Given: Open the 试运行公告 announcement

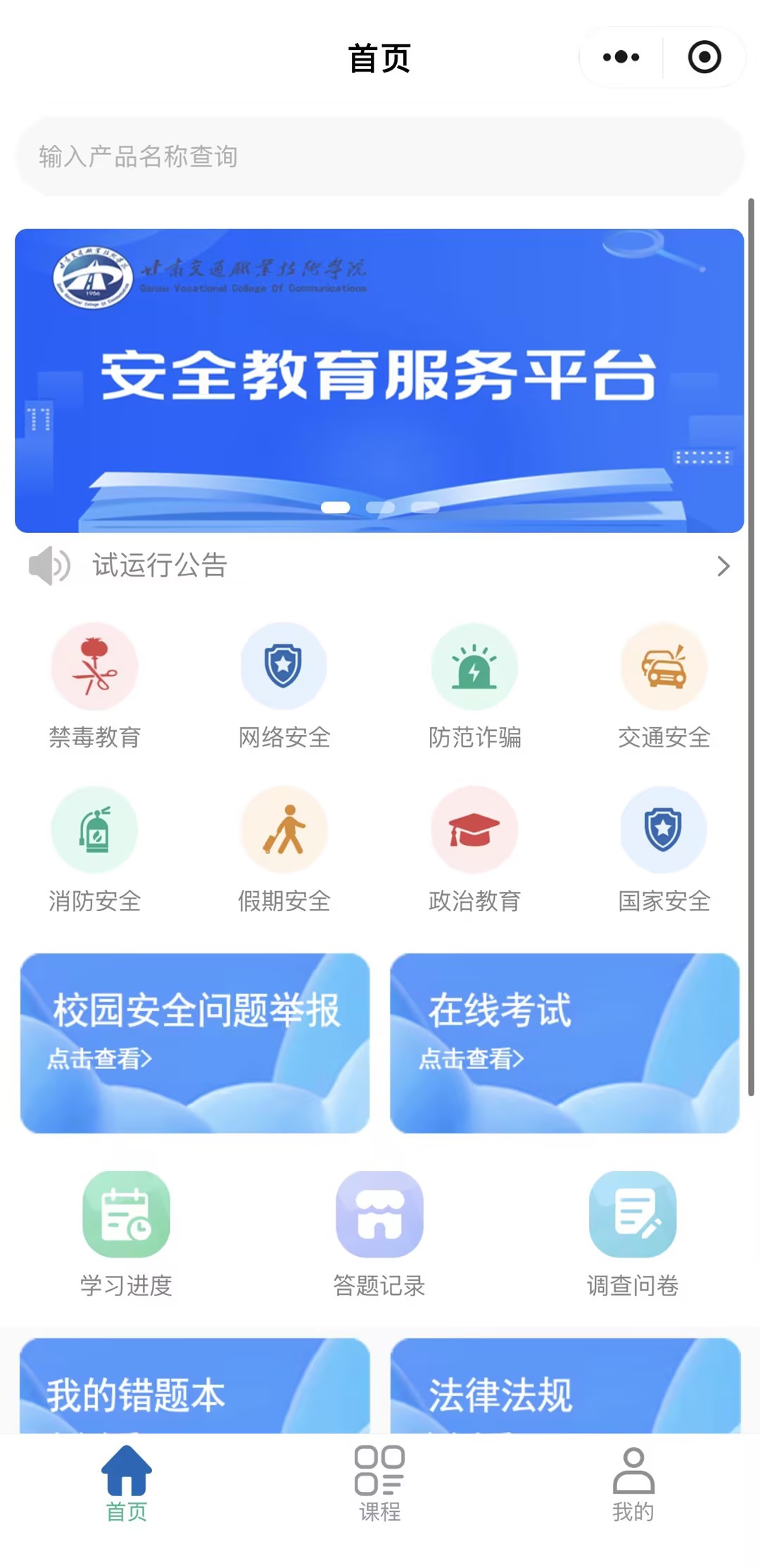Looking at the screenshot, I should pyautogui.click(x=379, y=566).
